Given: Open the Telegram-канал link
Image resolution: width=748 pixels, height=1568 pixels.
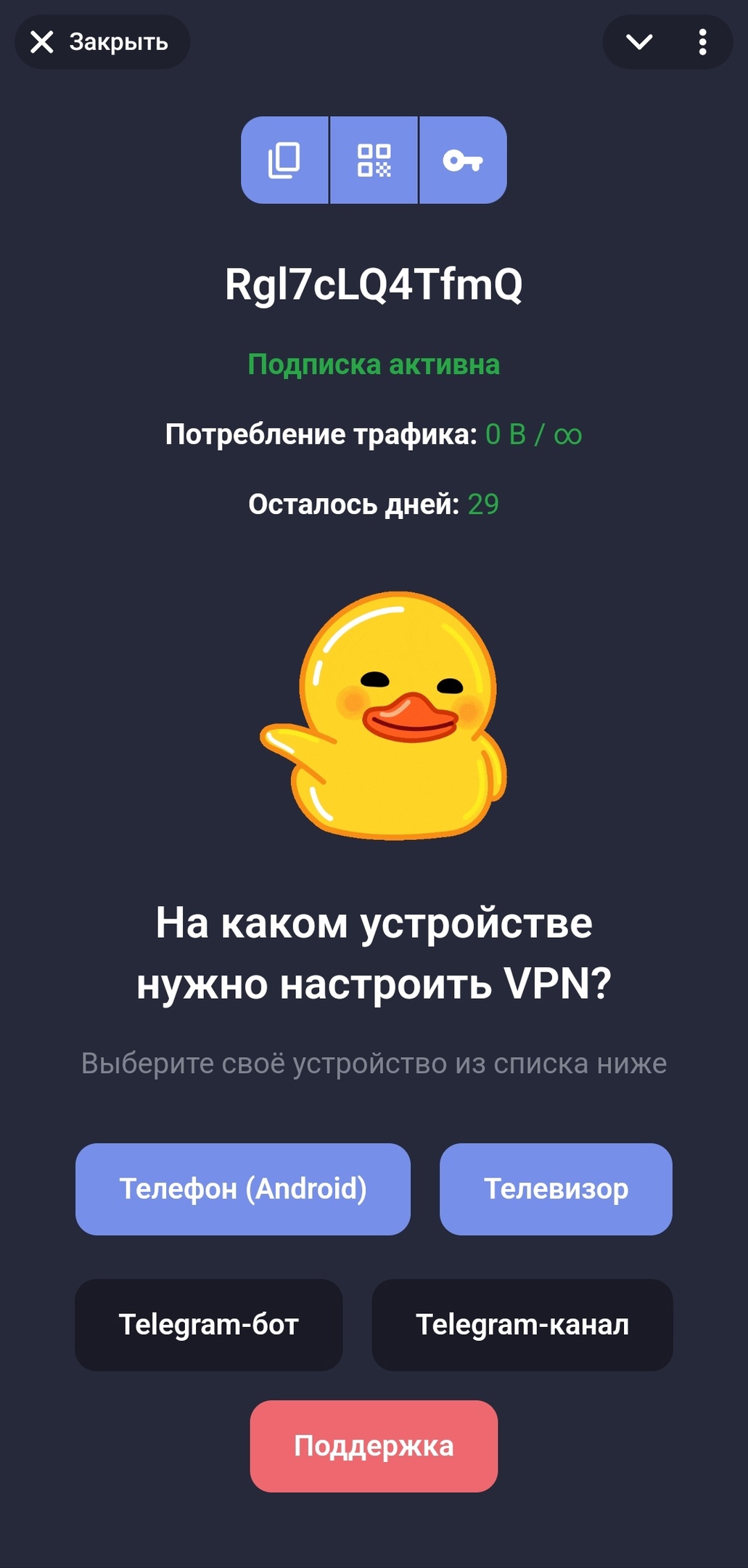Looking at the screenshot, I should coord(522,1324).
